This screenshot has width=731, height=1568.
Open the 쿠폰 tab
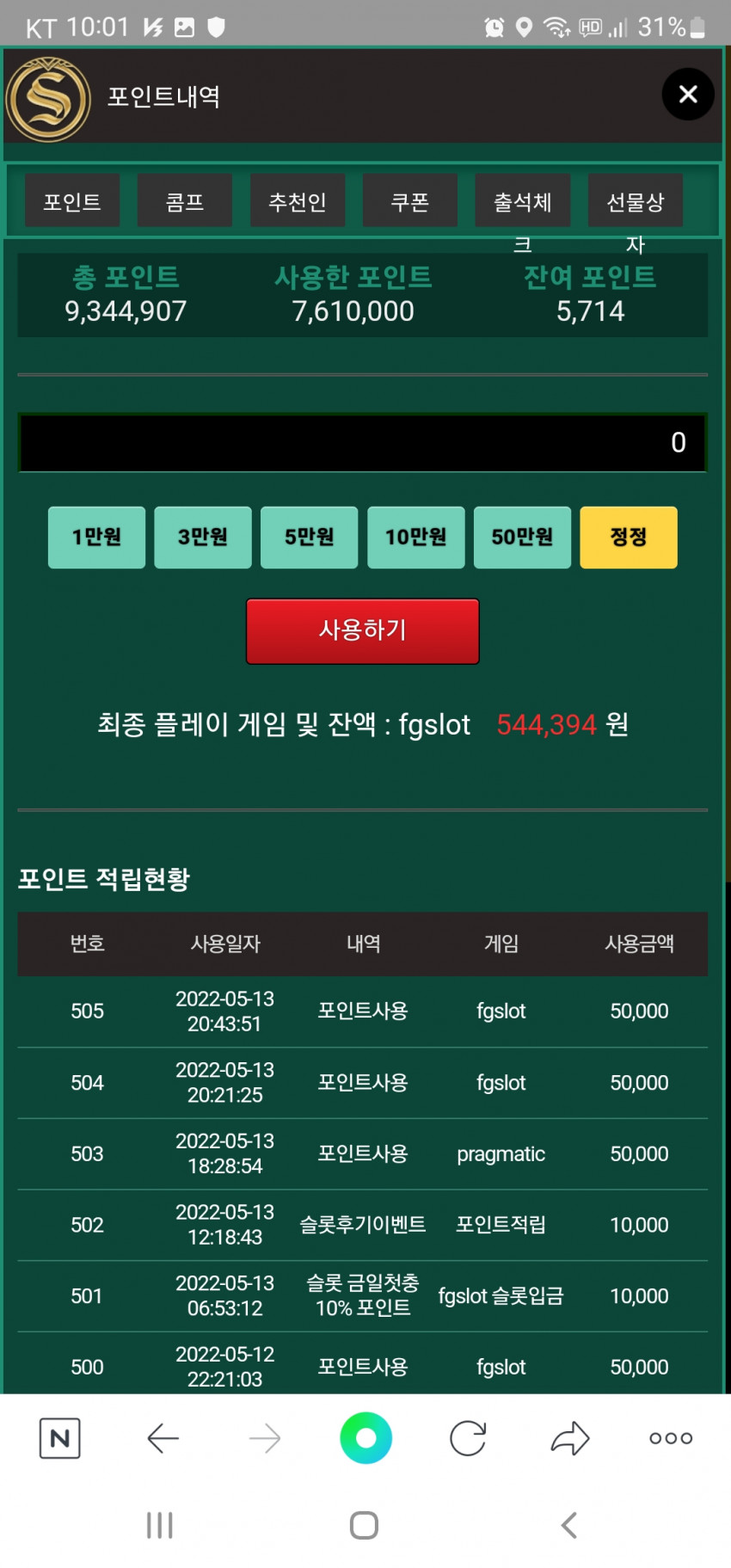point(410,201)
